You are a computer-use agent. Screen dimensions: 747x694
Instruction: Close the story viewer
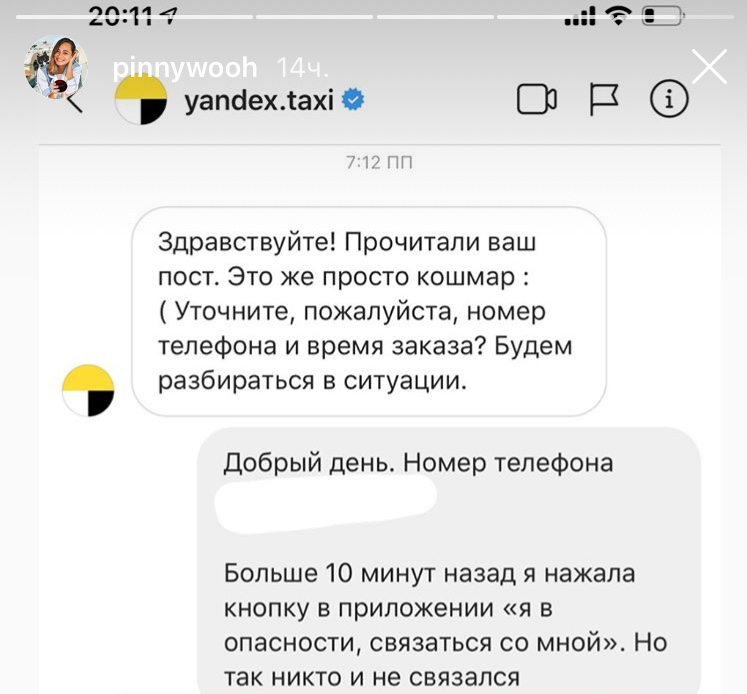[709, 67]
